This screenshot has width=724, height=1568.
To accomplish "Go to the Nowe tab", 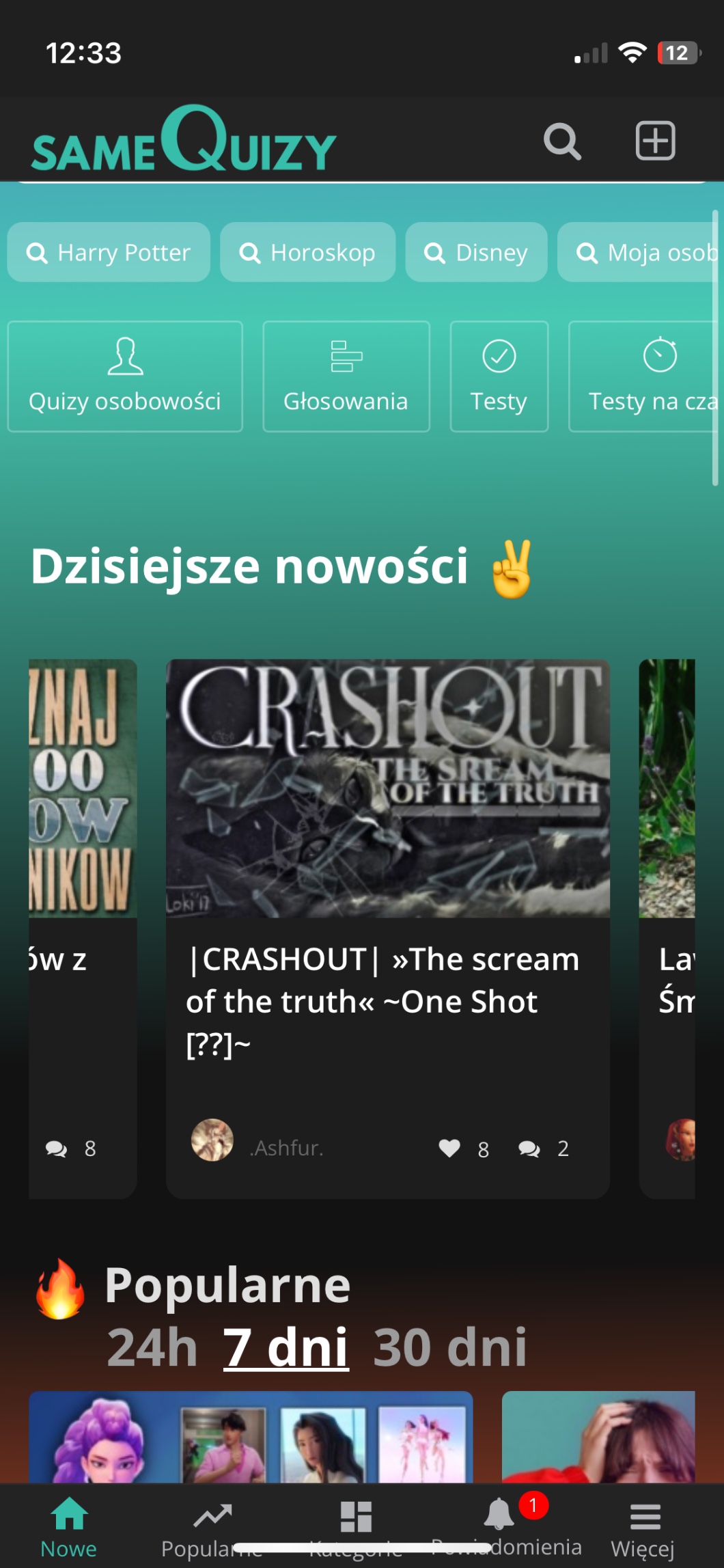I will pyautogui.click(x=69, y=1528).
